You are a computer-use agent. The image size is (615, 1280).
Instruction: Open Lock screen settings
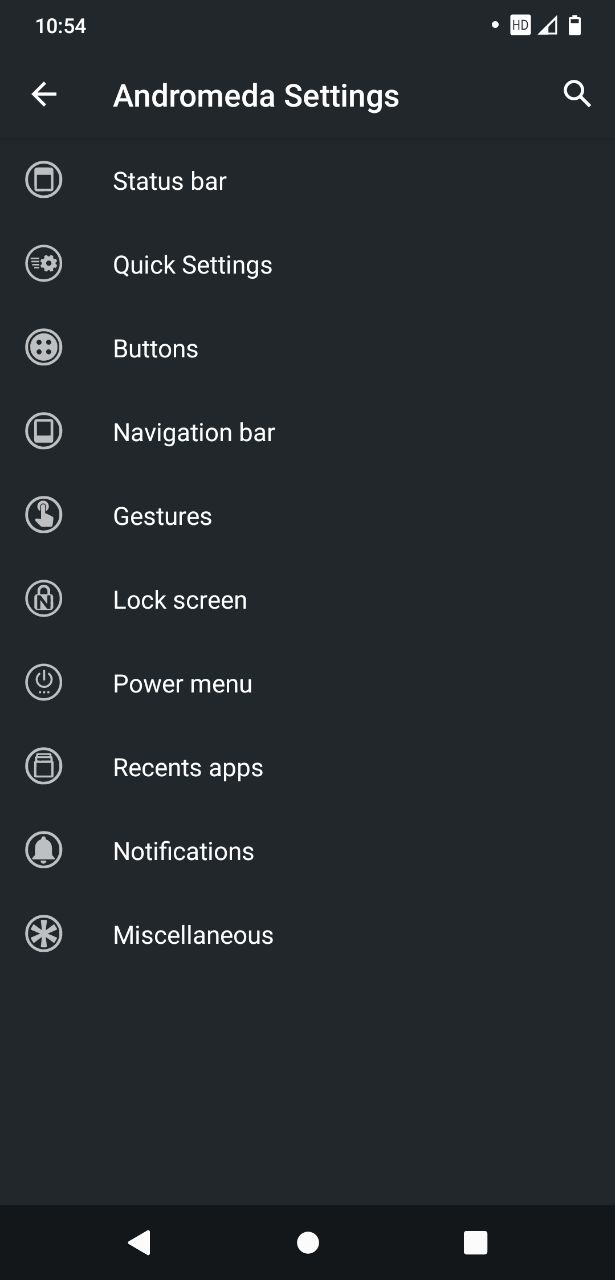tap(307, 600)
